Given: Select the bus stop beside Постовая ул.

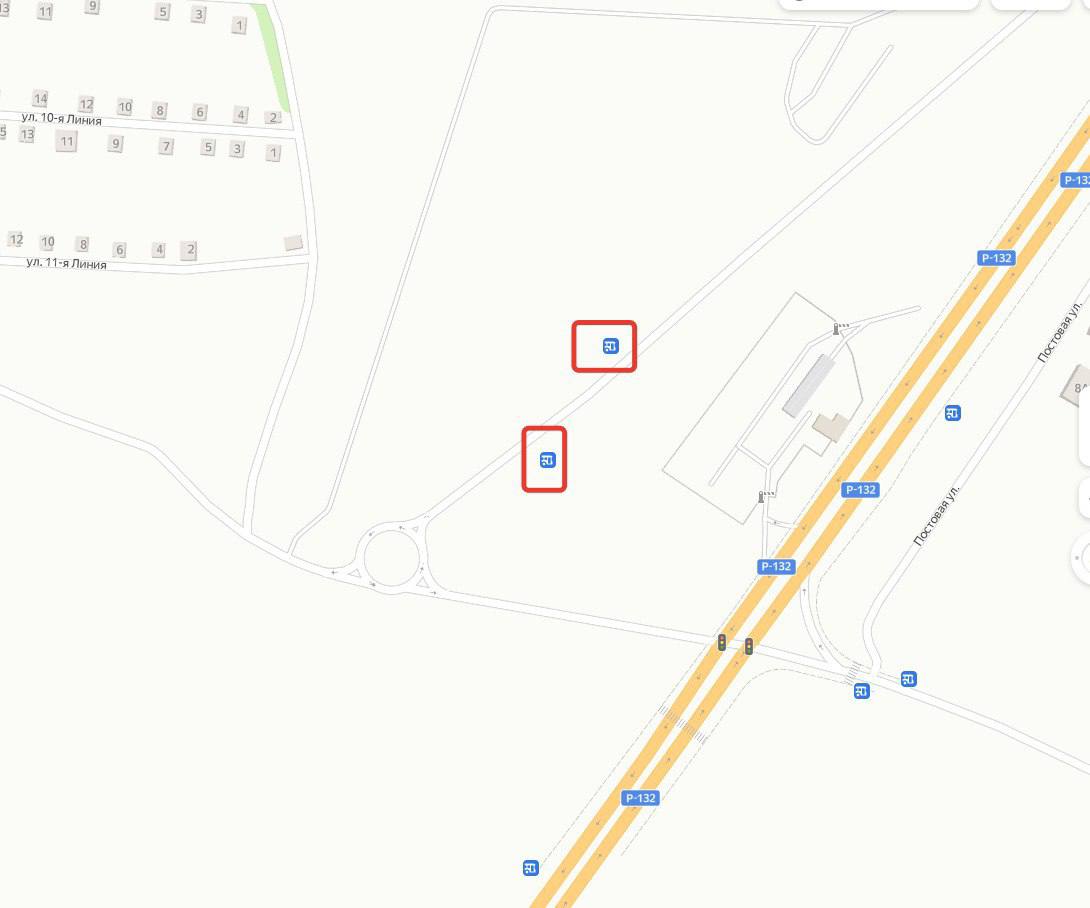Looking at the screenshot, I should coord(953,413).
